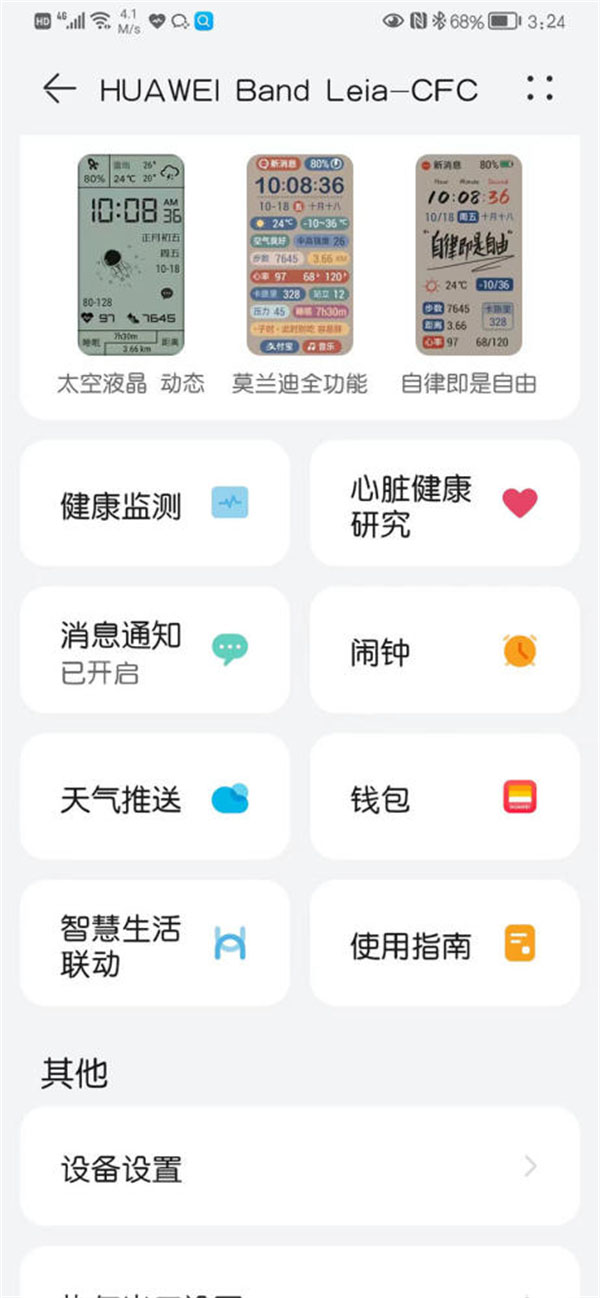Image resolution: width=600 pixels, height=1298 pixels.
Task: Open the four-dot more options menu
Action: tap(540, 88)
